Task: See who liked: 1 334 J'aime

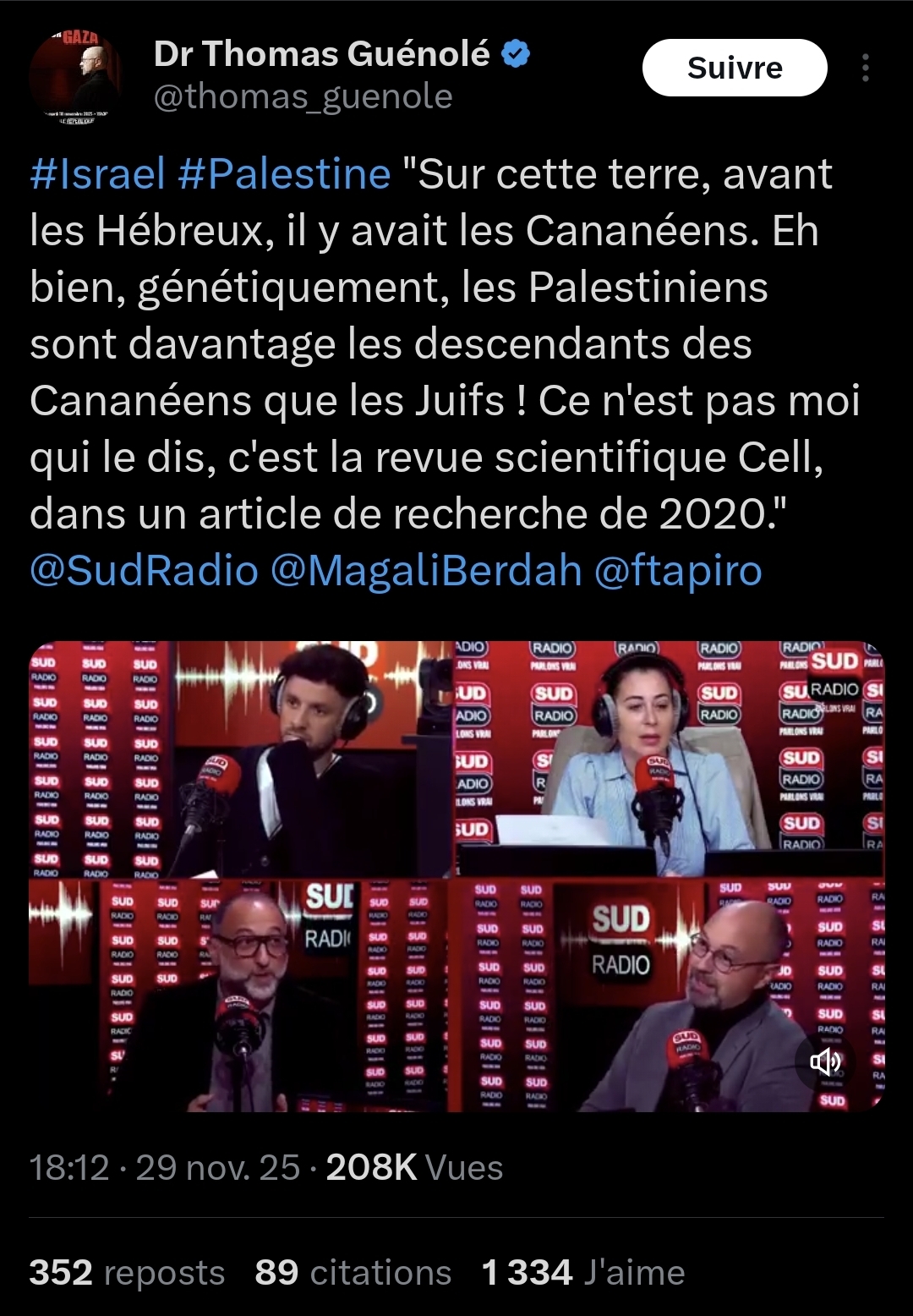Action: [582, 1272]
